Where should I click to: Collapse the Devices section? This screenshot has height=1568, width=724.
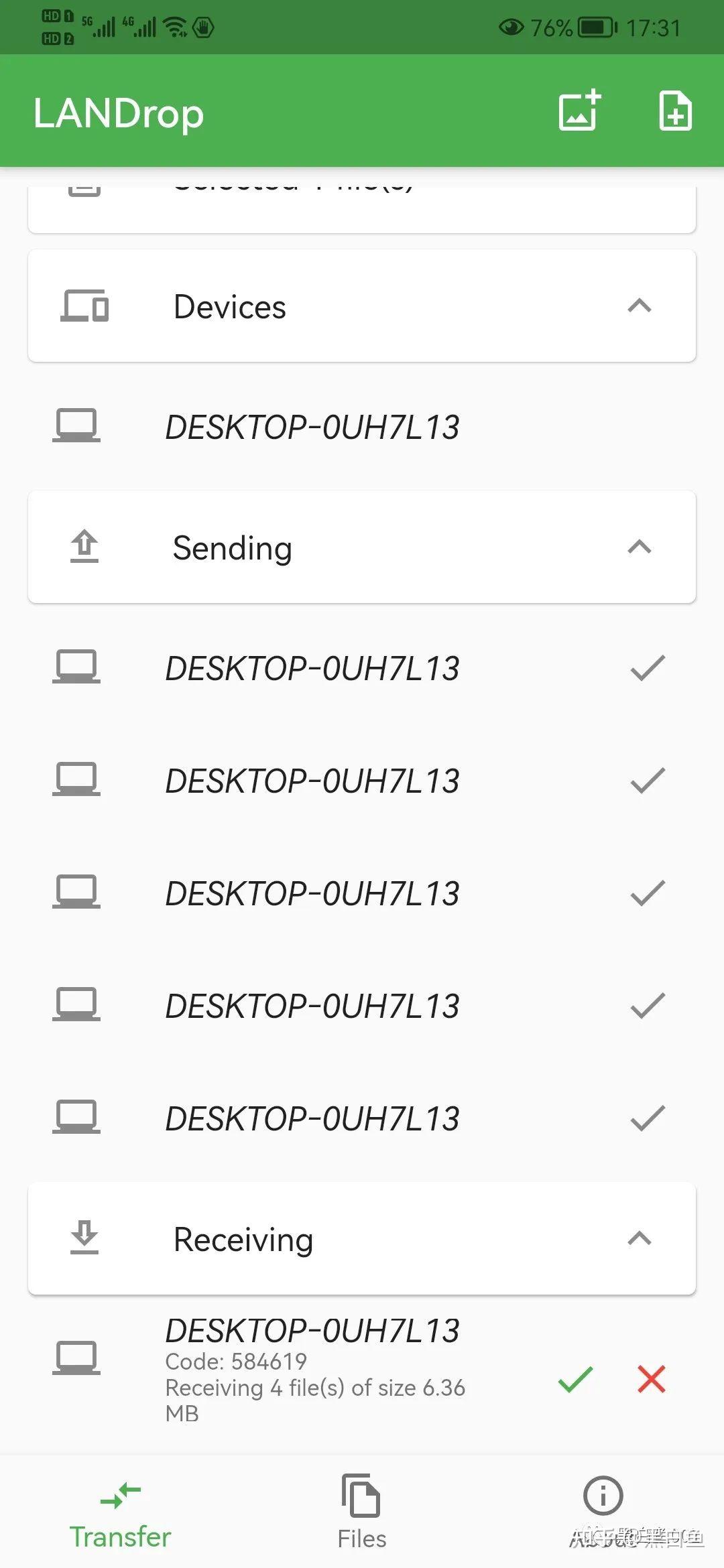pyautogui.click(x=639, y=306)
